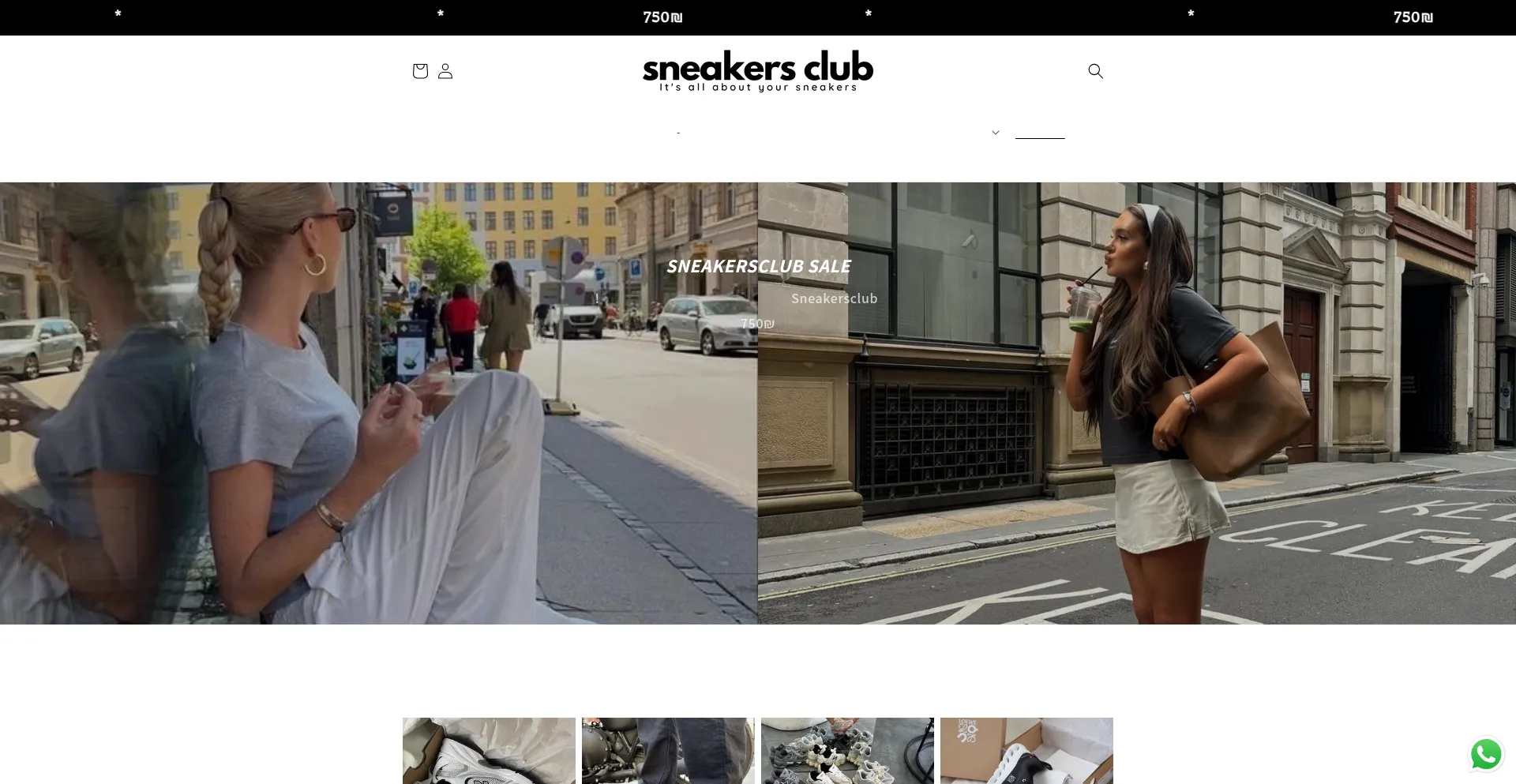This screenshot has height=784, width=1516.
Task: Open WhatsApp chat bubble
Action: click(1485, 754)
